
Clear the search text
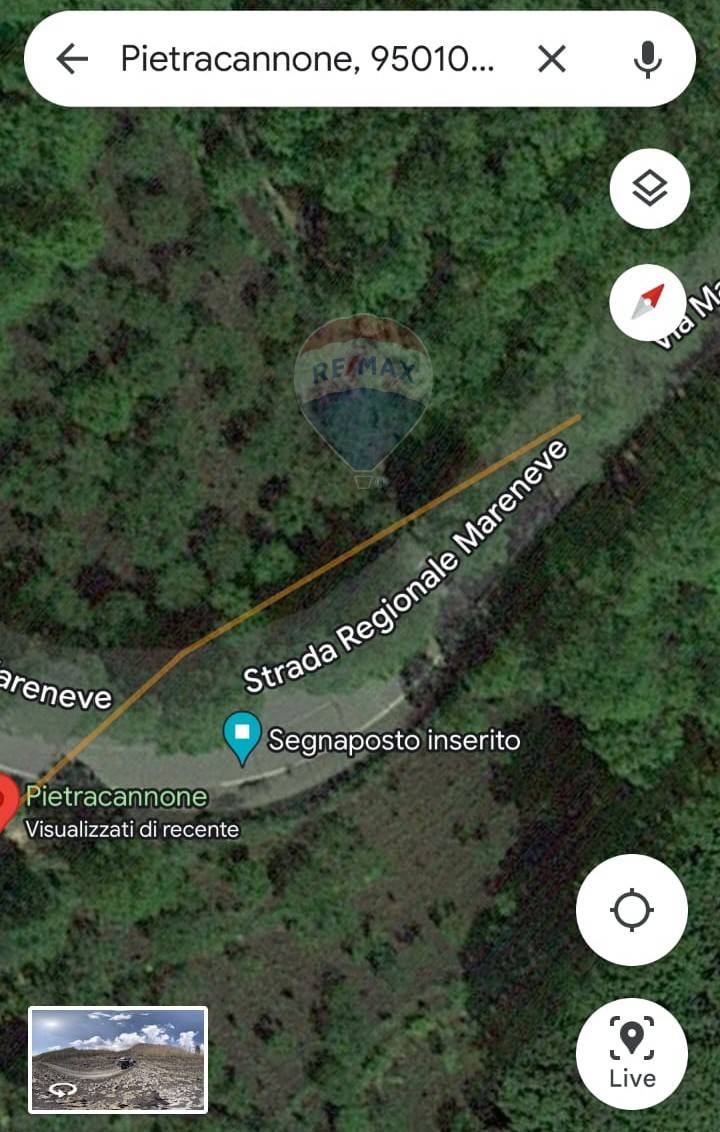point(551,60)
